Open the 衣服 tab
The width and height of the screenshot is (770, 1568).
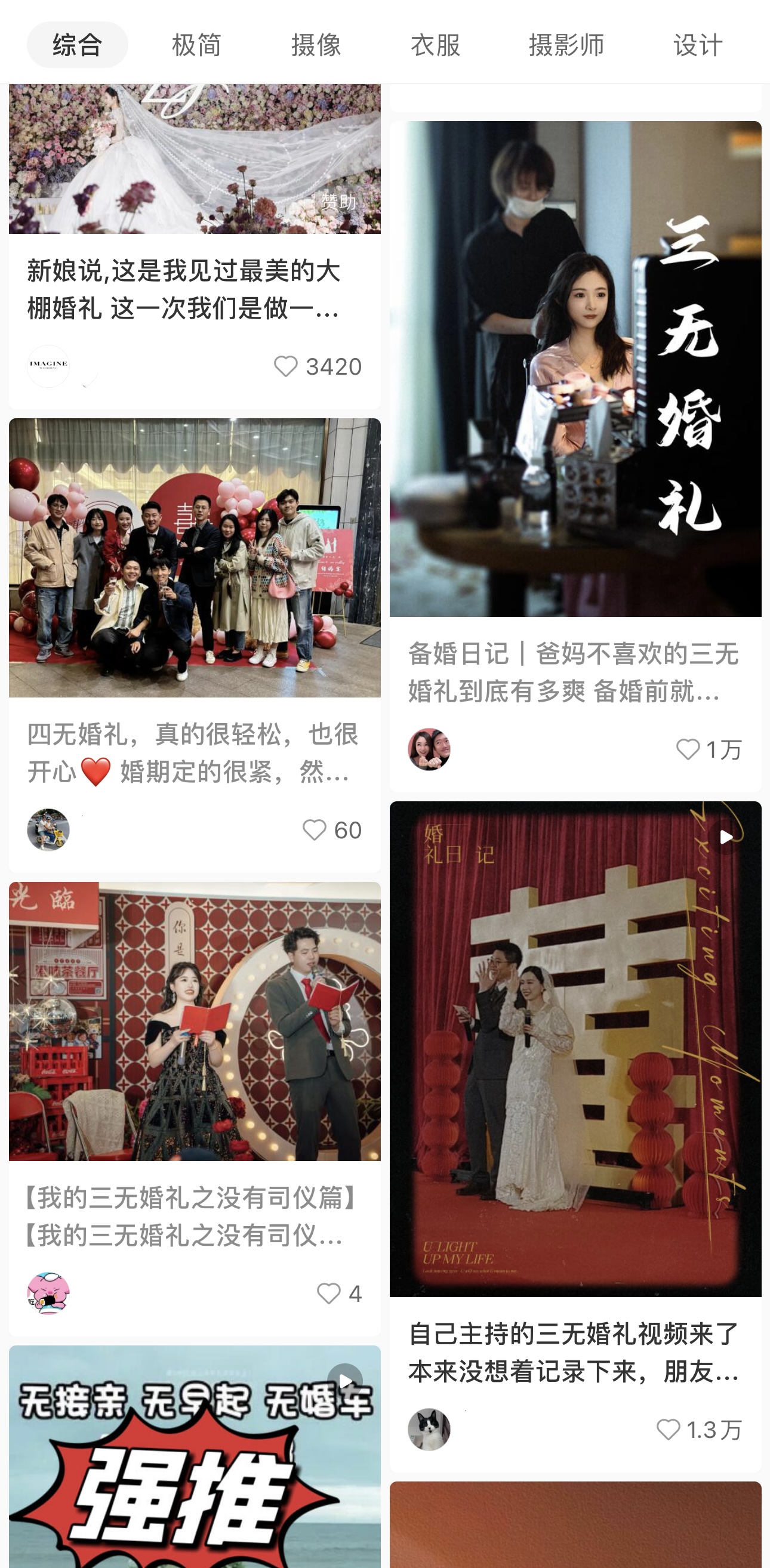pos(435,45)
